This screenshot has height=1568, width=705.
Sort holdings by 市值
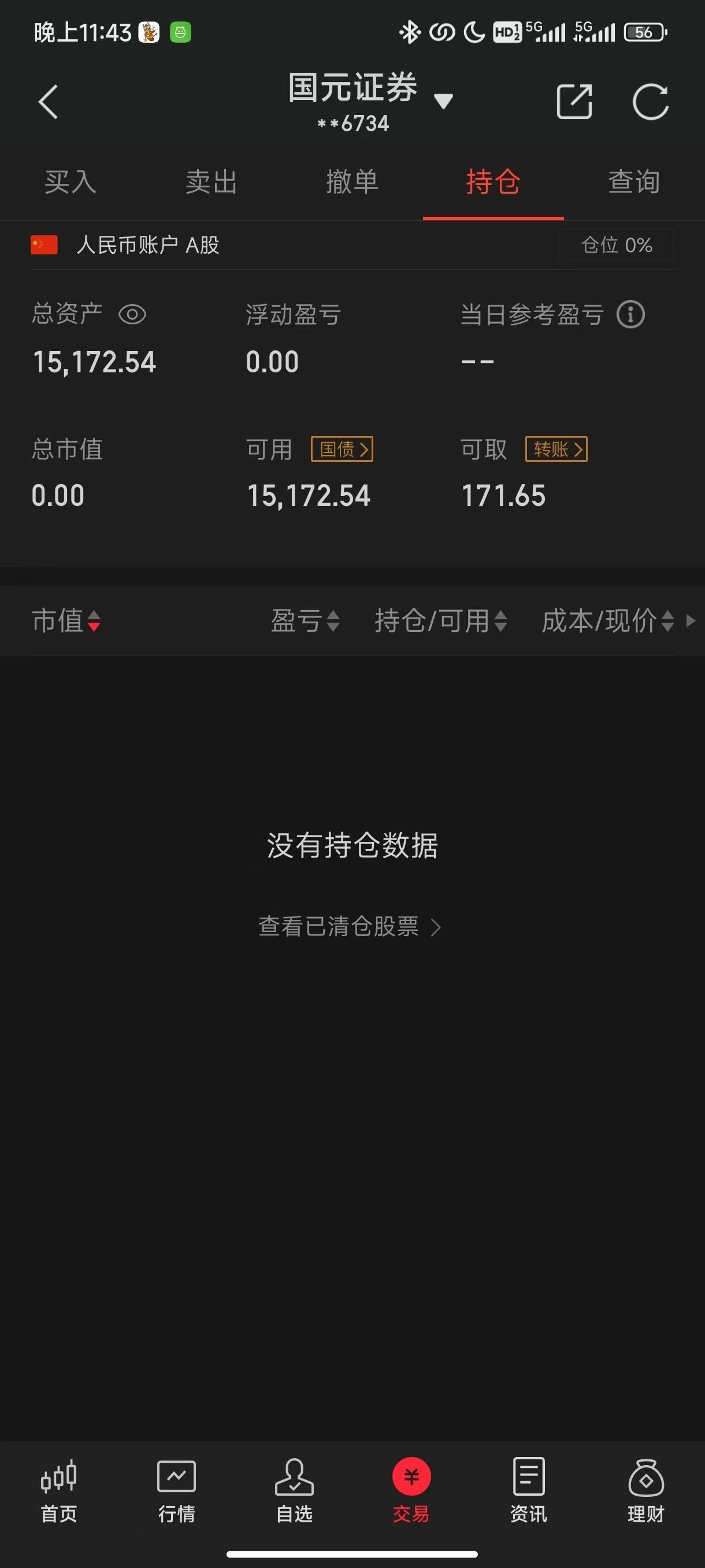[x=66, y=621]
